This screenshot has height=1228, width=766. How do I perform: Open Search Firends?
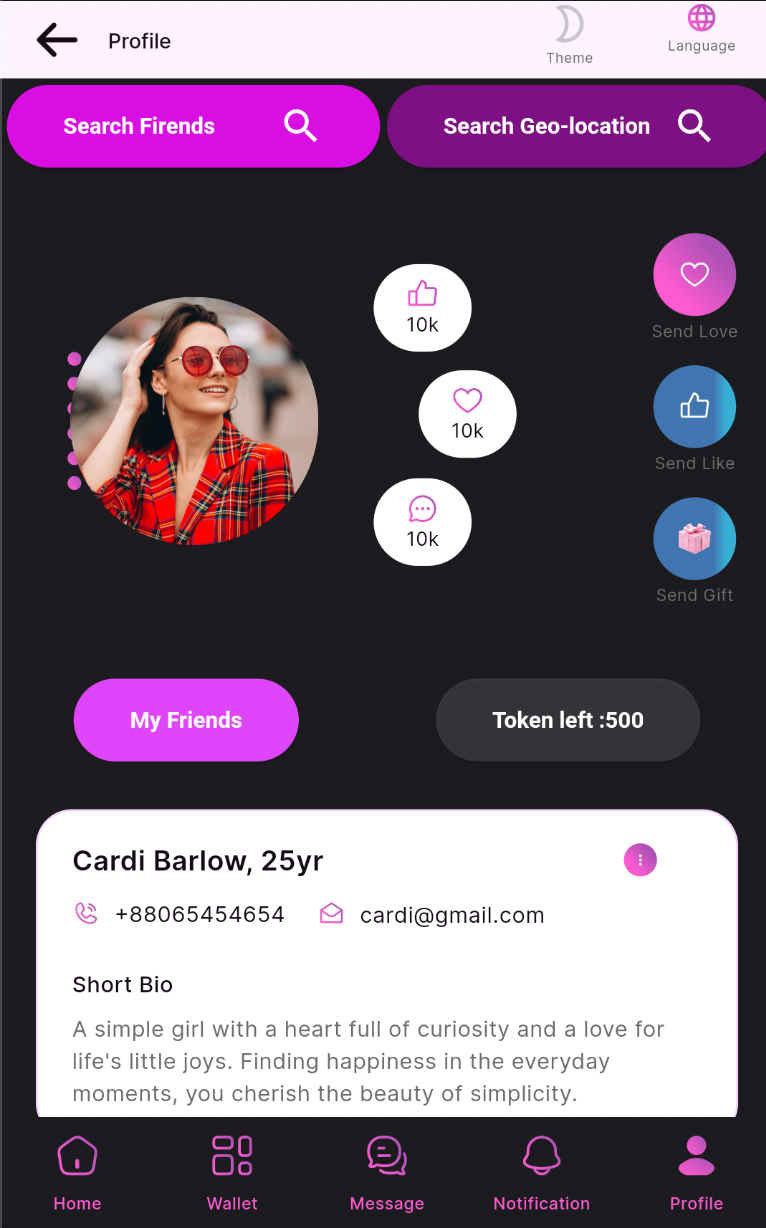[x=193, y=126]
